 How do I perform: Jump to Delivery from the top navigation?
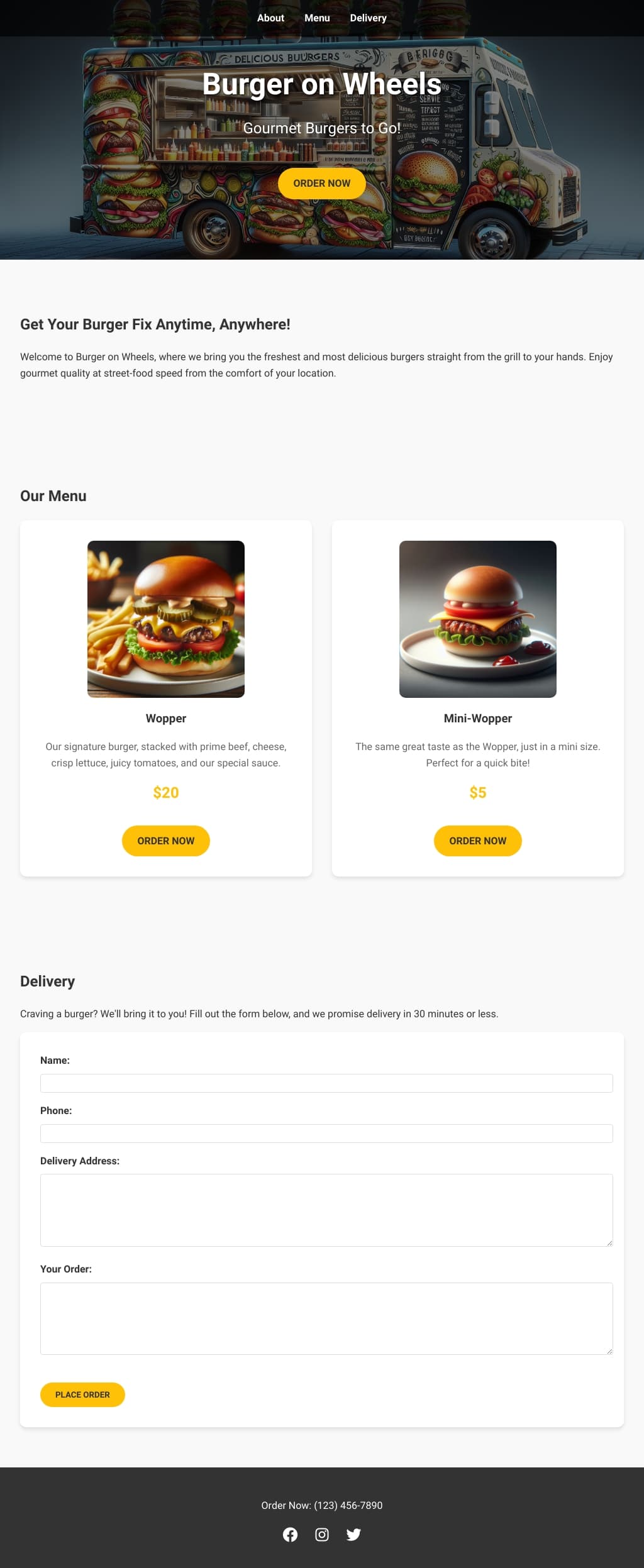(368, 18)
